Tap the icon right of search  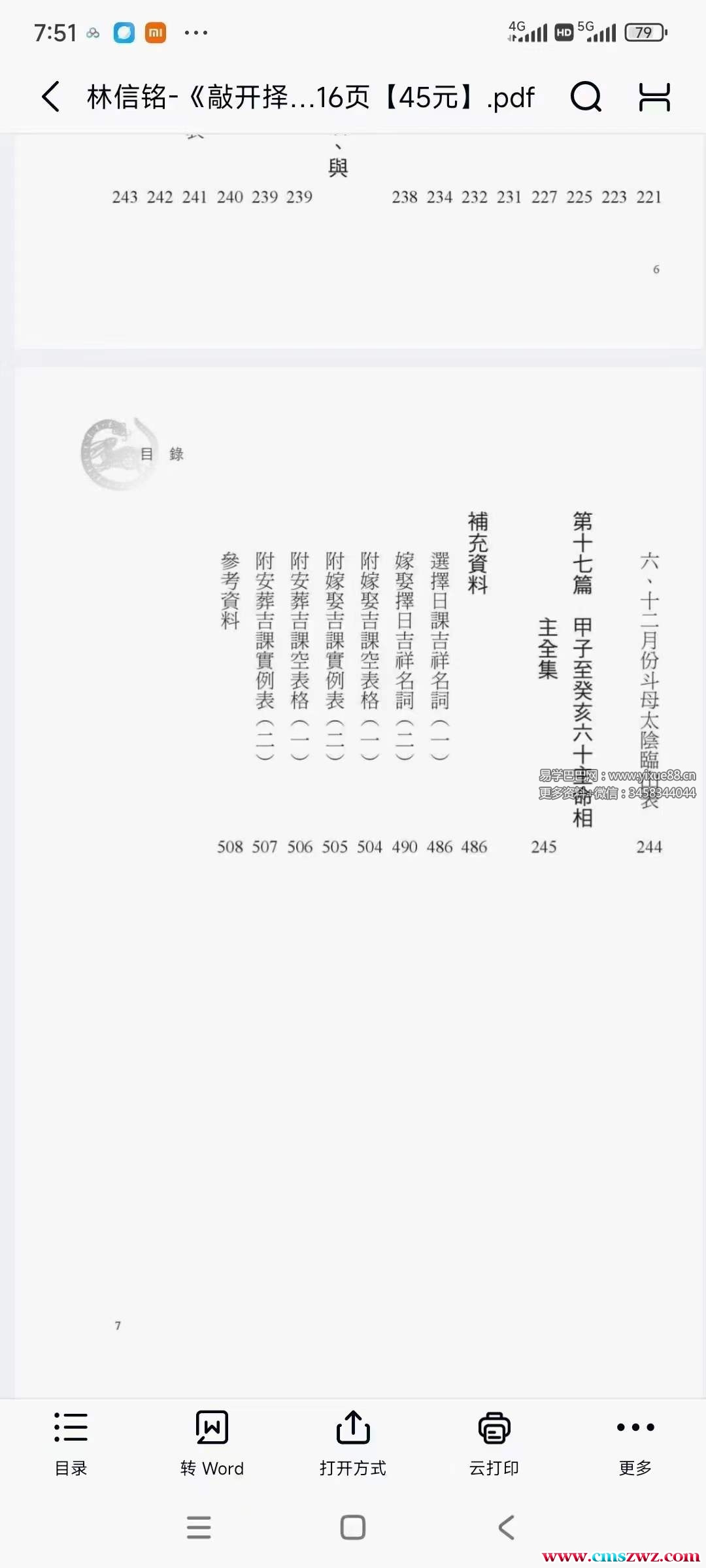click(654, 97)
